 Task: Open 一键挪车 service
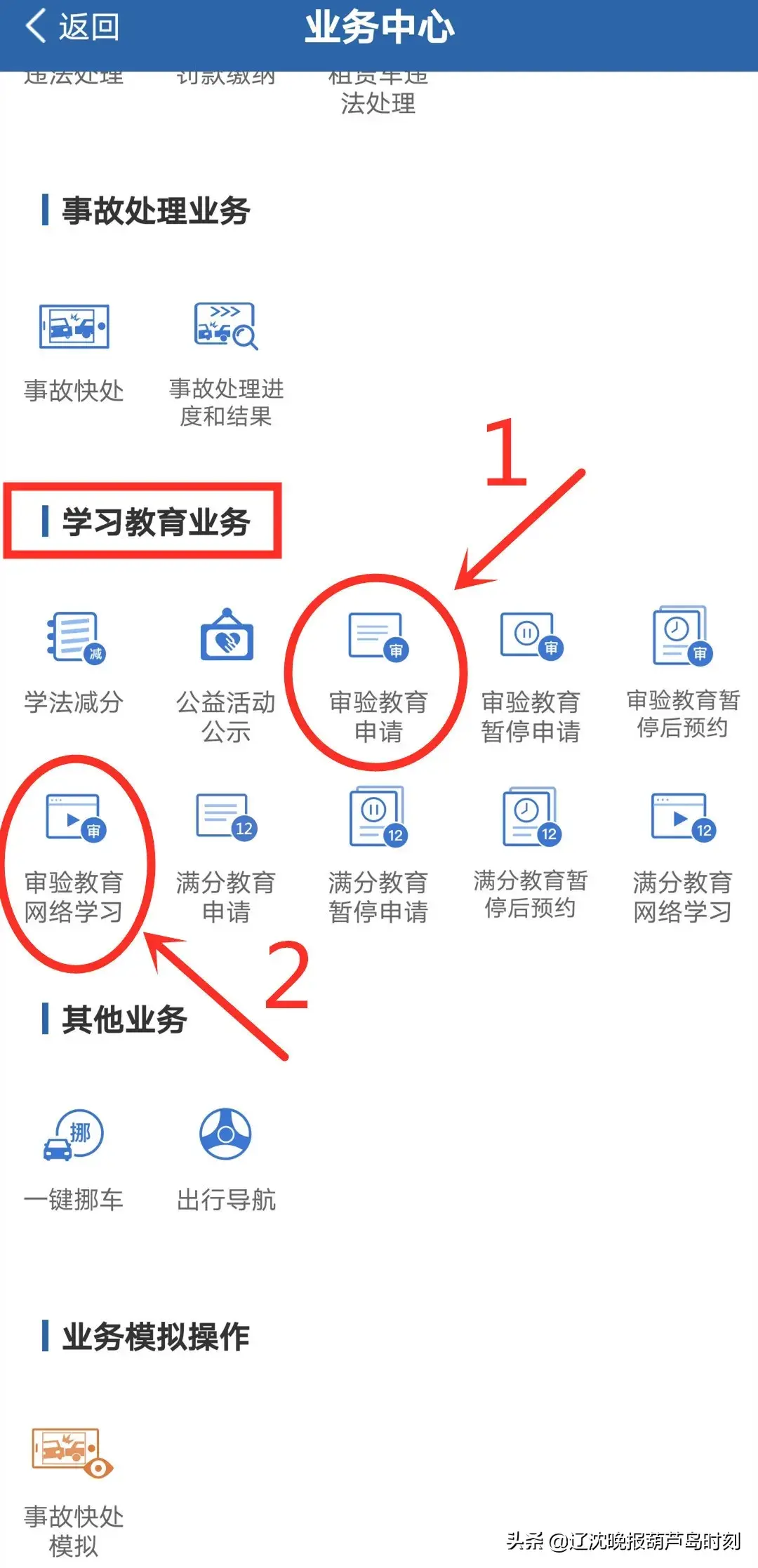(74, 1158)
